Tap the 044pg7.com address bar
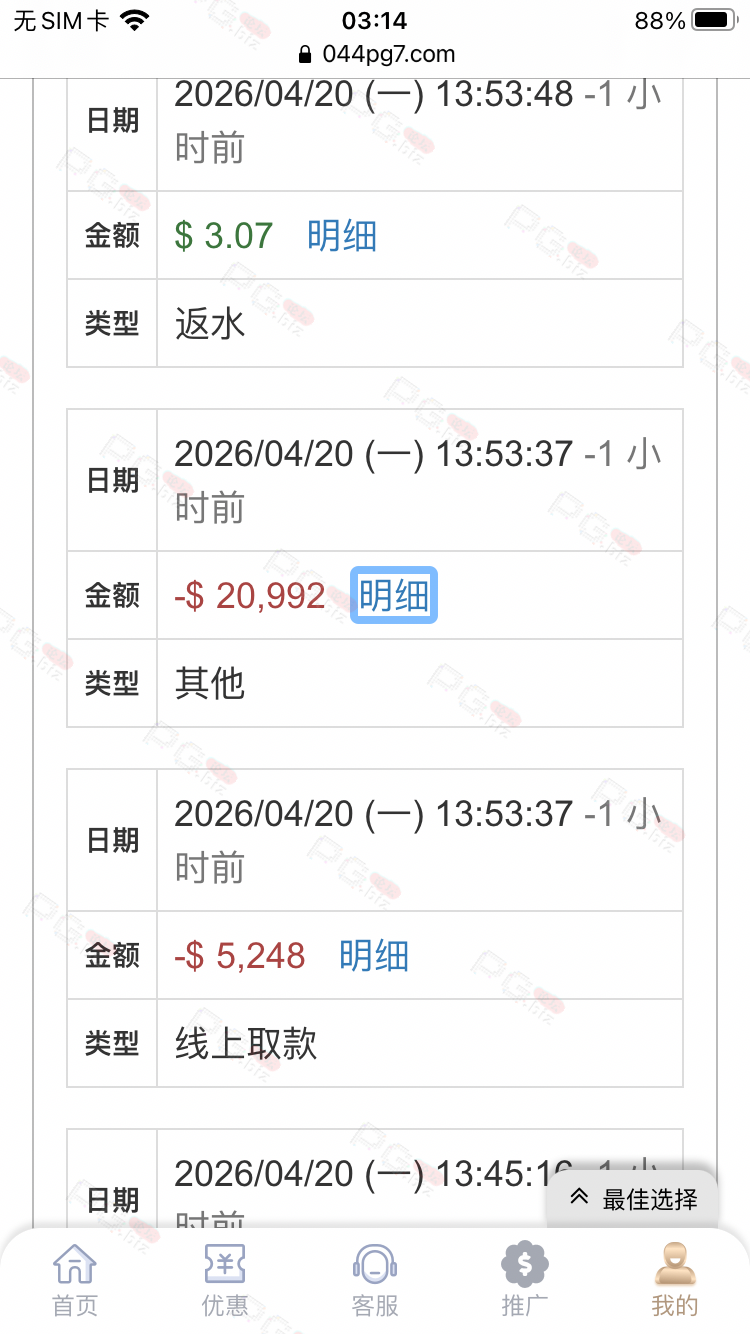 click(x=375, y=54)
